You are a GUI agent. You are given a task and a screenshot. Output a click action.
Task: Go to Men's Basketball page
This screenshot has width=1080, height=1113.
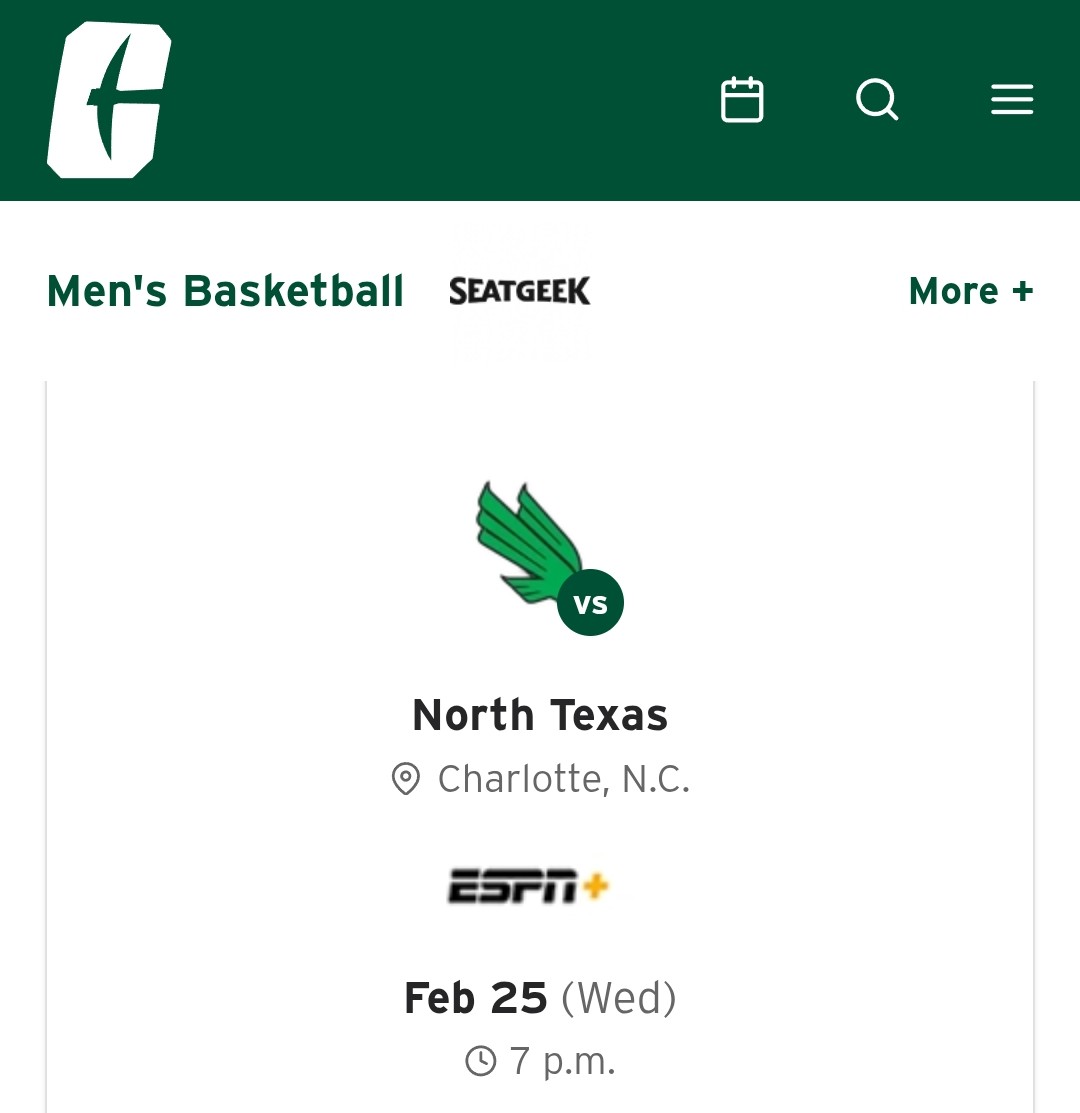tap(225, 291)
